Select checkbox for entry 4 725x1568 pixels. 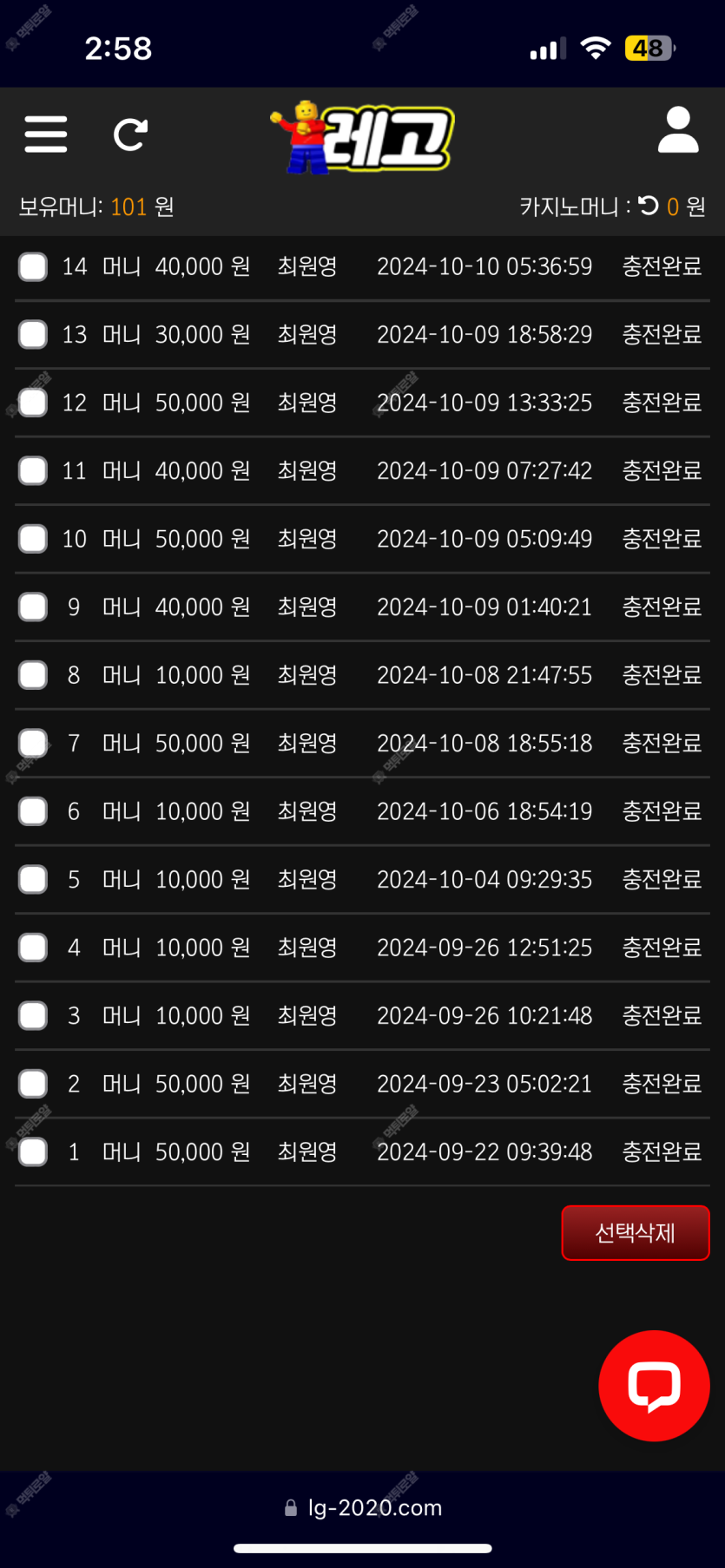click(33, 948)
